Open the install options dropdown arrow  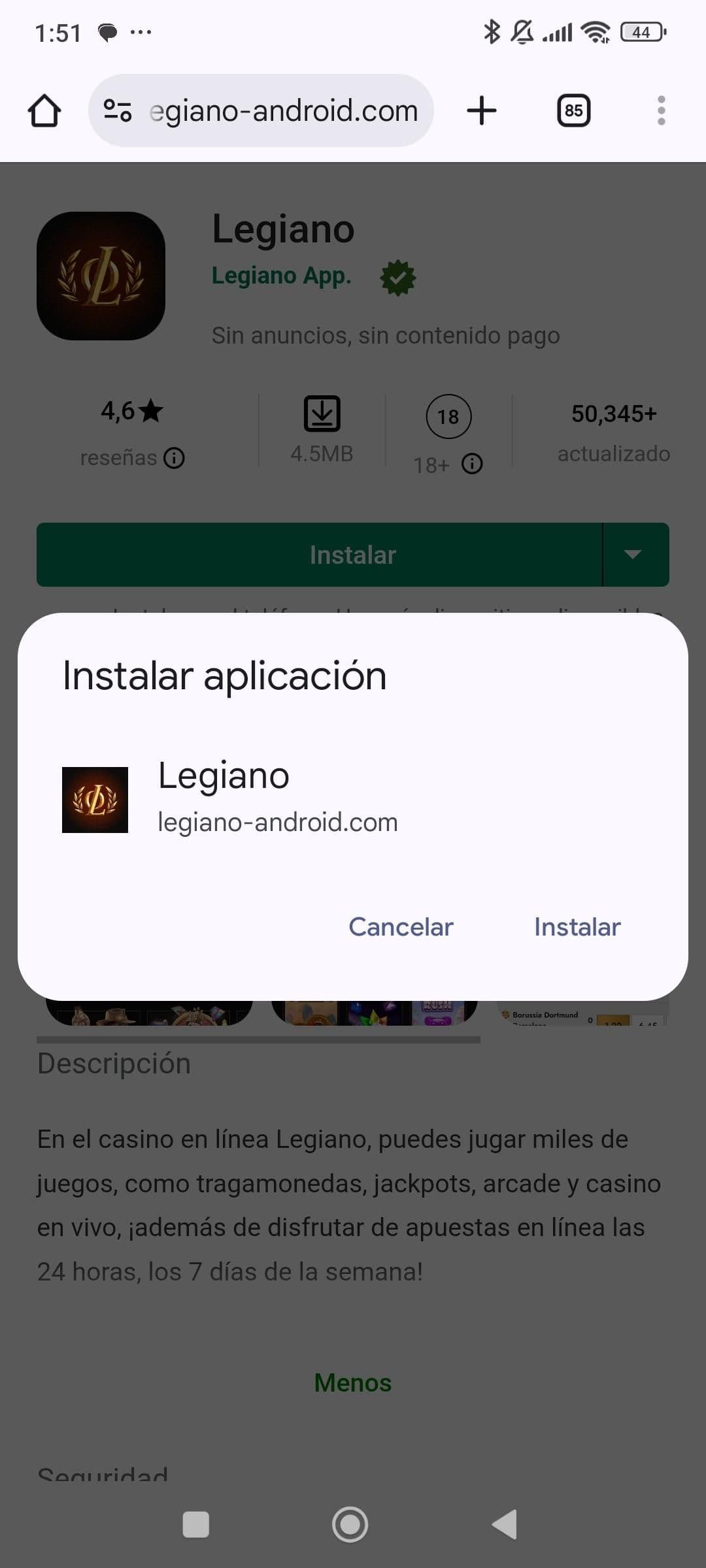pyautogui.click(x=633, y=554)
